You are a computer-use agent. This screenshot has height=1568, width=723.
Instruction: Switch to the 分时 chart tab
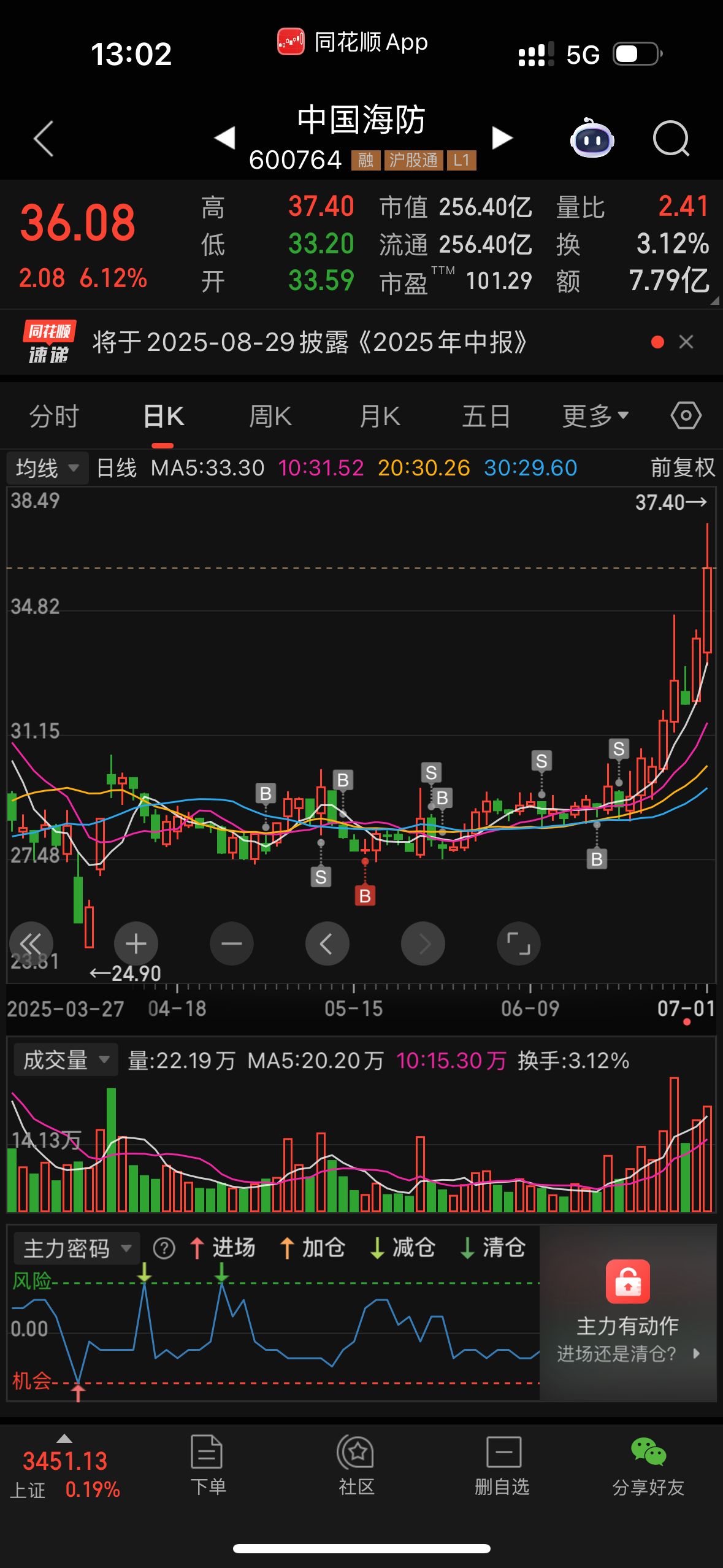[54, 417]
